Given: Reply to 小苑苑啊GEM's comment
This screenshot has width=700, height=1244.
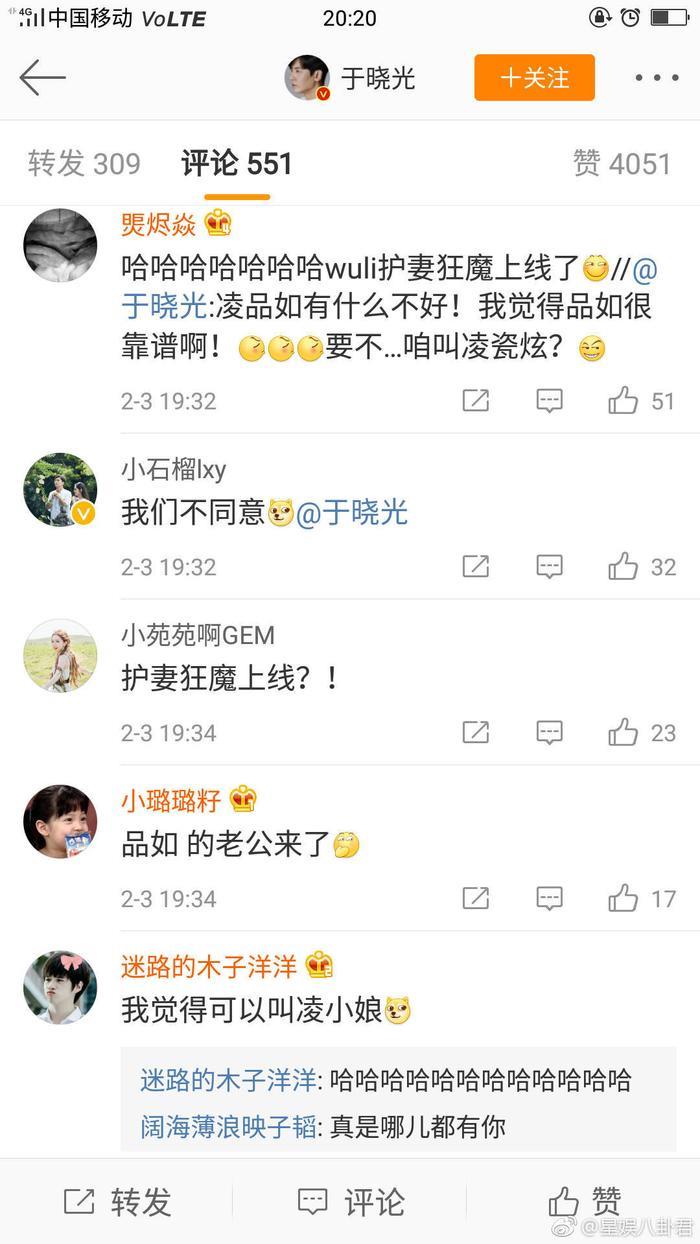Looking at the screenshot, I should [549, 733].
